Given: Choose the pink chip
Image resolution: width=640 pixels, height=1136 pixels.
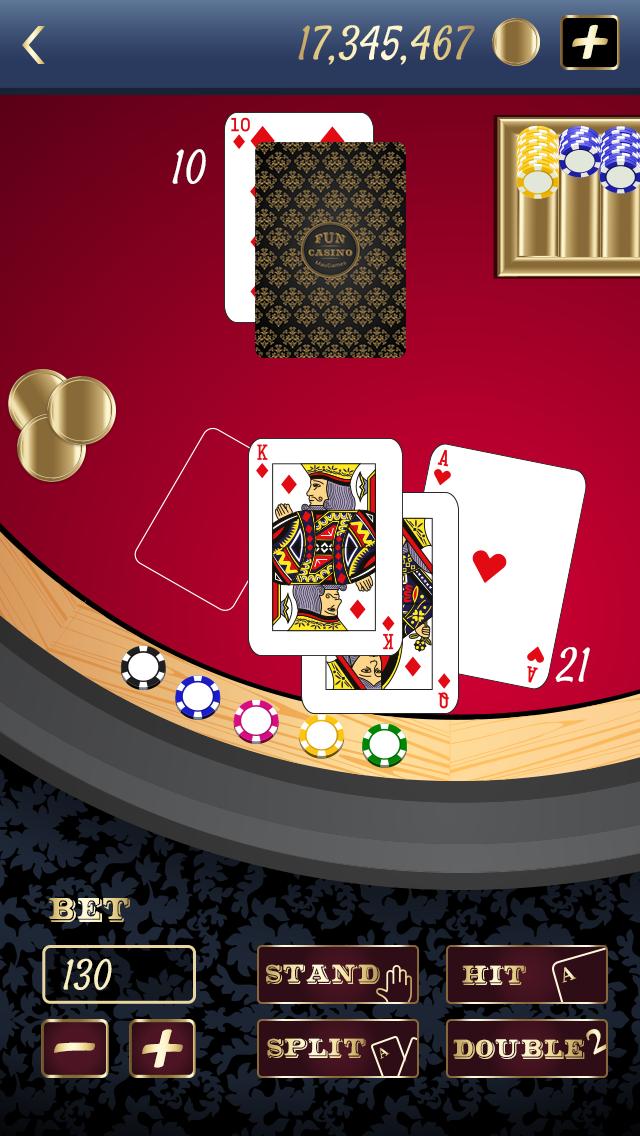Looking at the screenshot, I should point(256,721).
